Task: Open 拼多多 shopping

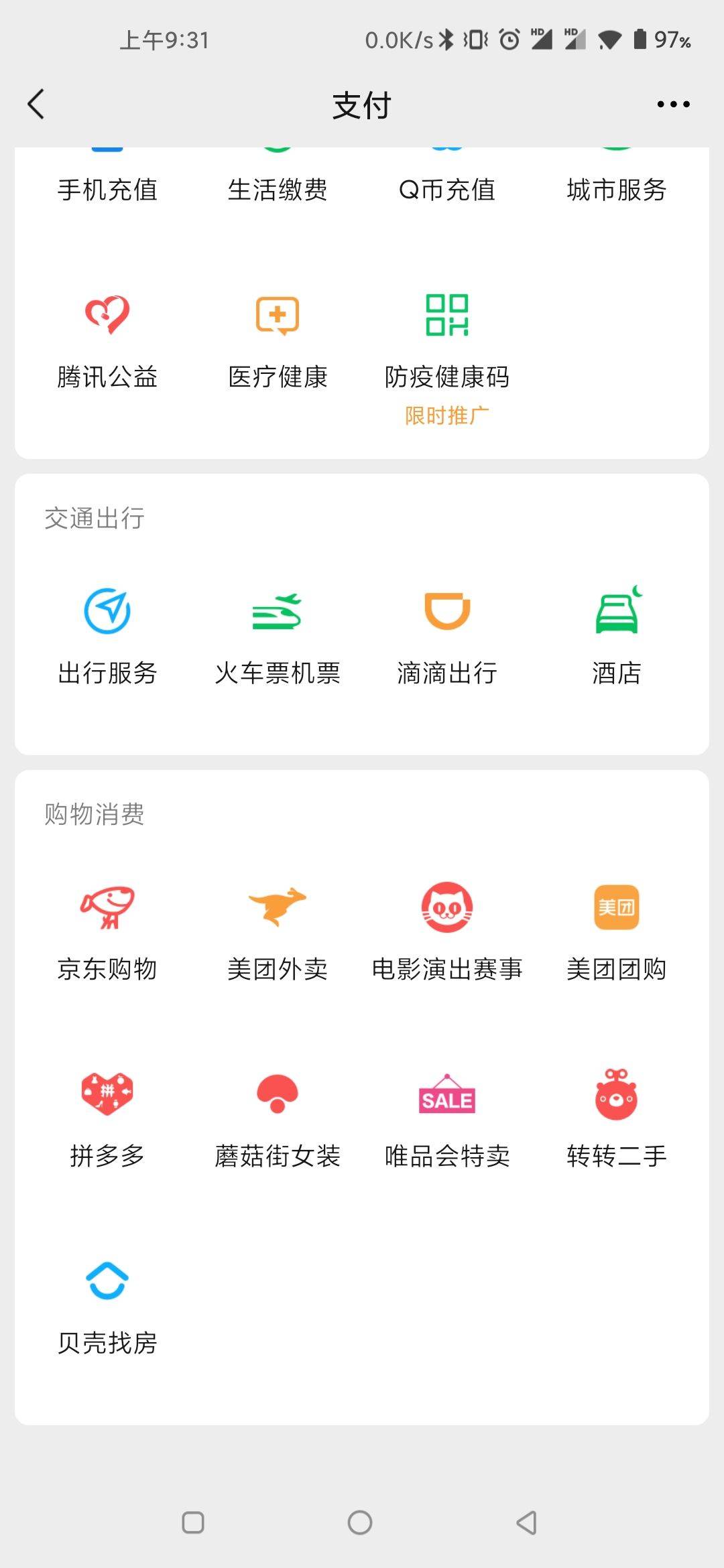Action: tap(107, 1119)
